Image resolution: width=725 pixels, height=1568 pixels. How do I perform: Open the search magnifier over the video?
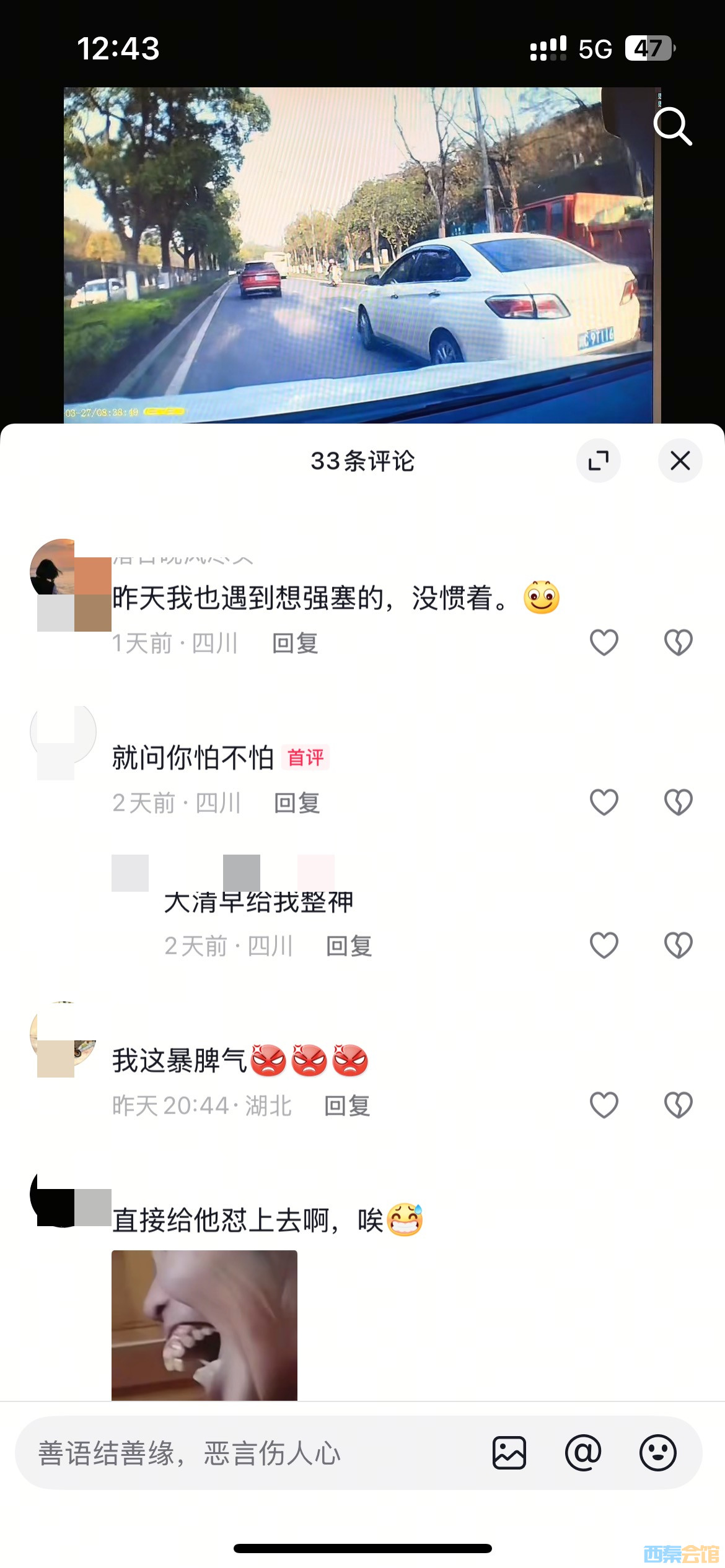coord(672,126)
